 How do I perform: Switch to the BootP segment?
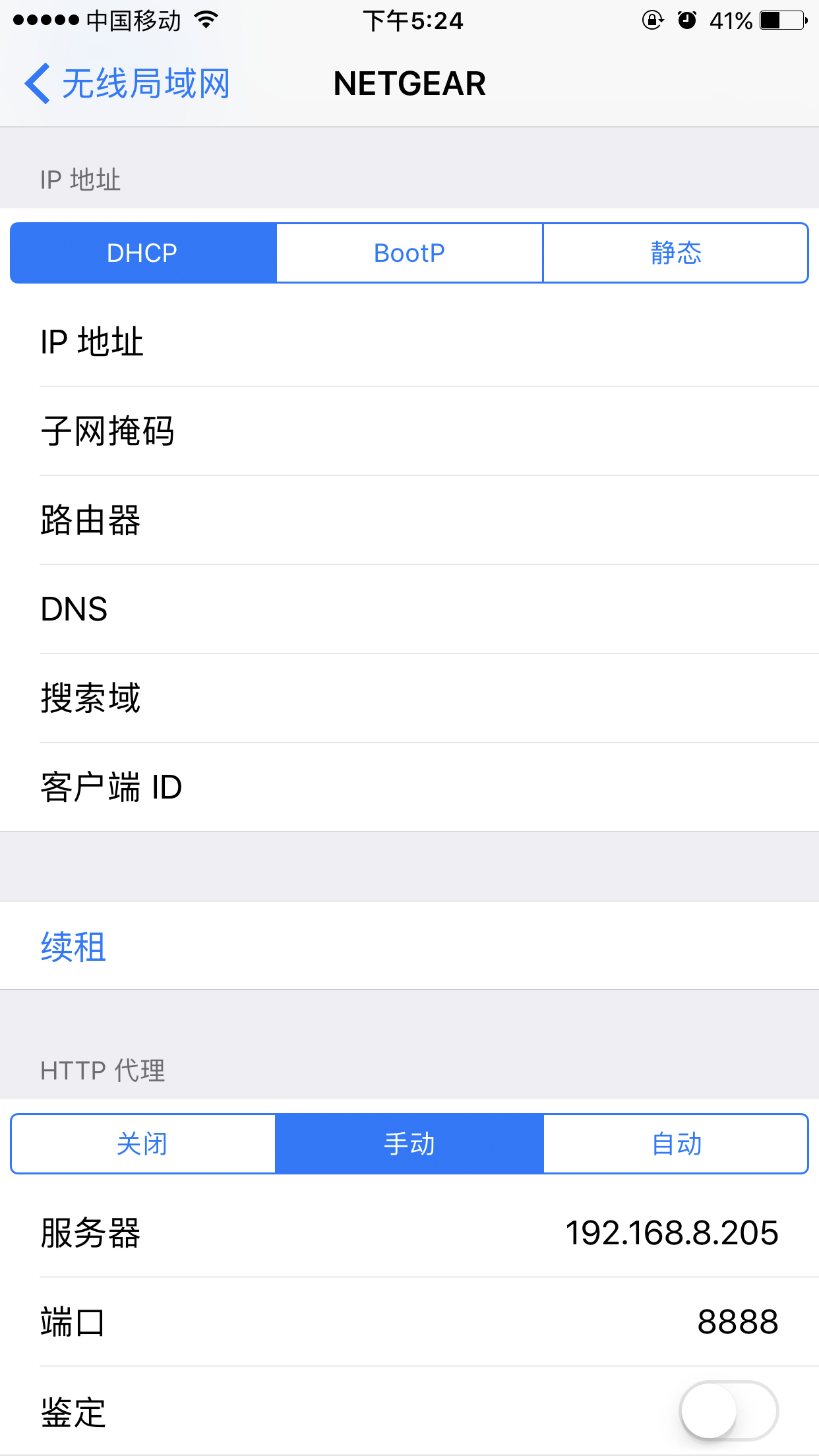(x=409, y=253)
